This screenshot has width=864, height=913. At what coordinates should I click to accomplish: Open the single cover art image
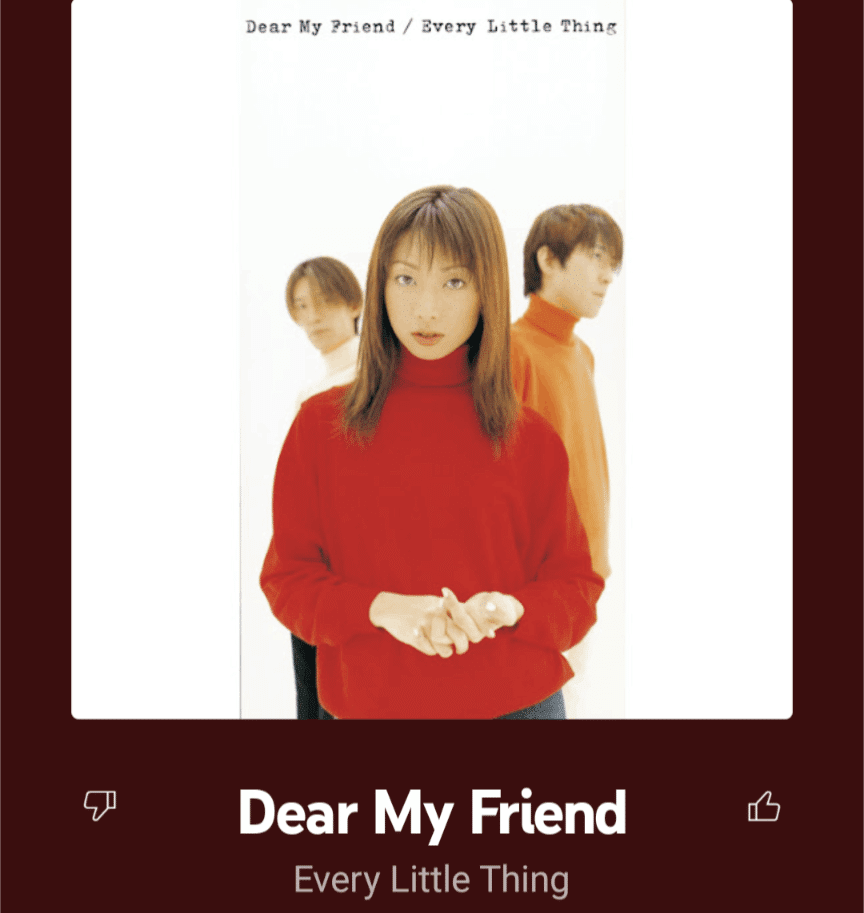(432, 360)
